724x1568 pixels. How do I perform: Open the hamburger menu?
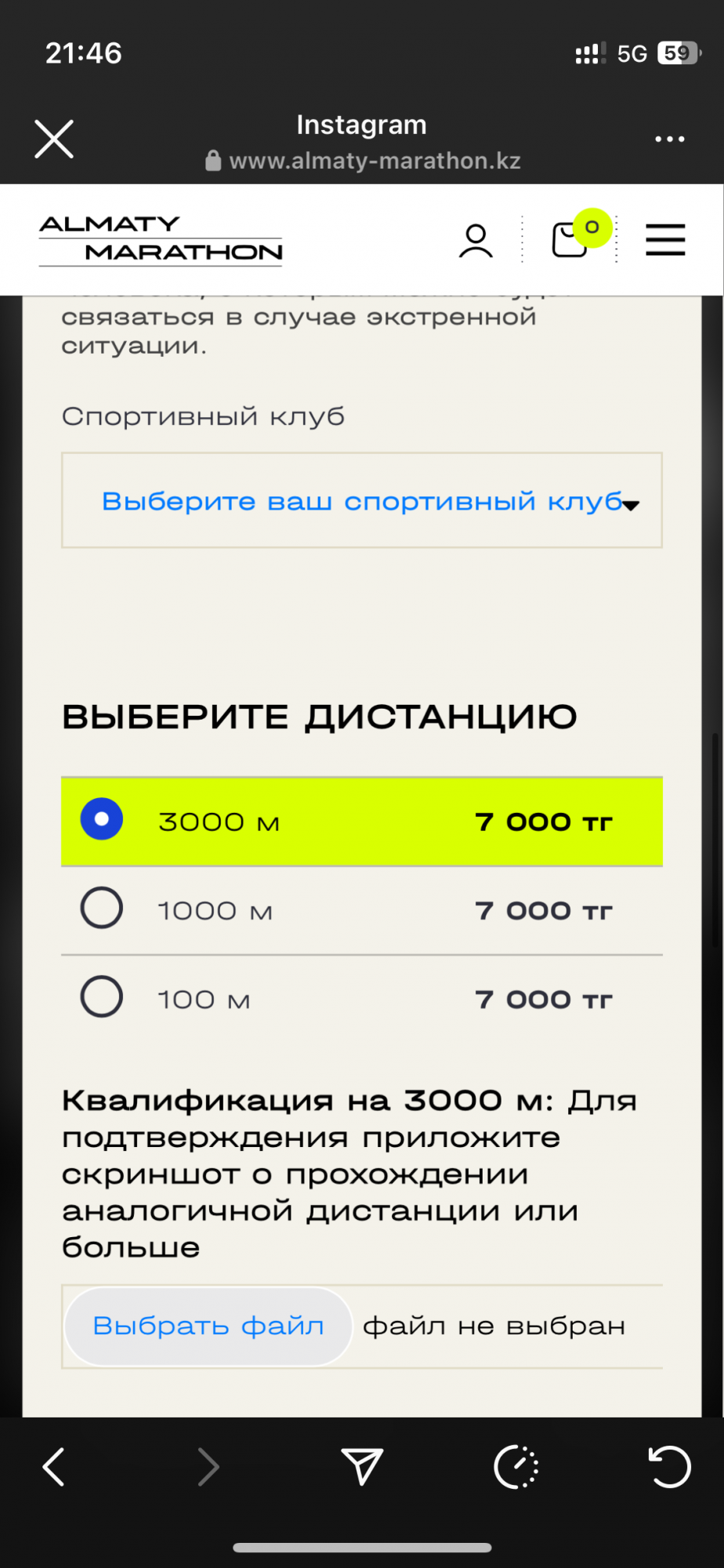[665, 239]
